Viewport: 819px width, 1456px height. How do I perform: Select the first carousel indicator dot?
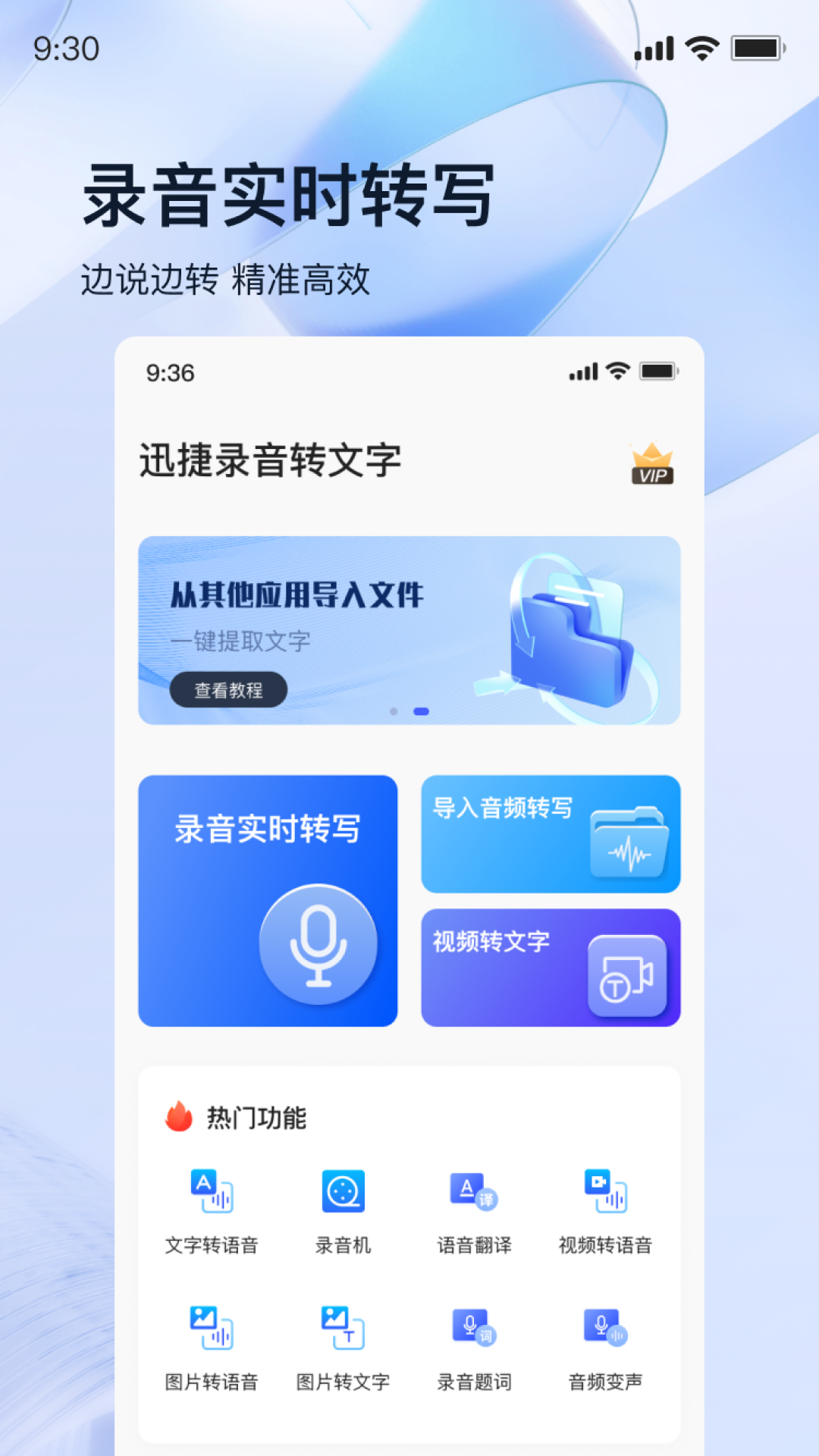click(x=394, y=710)
